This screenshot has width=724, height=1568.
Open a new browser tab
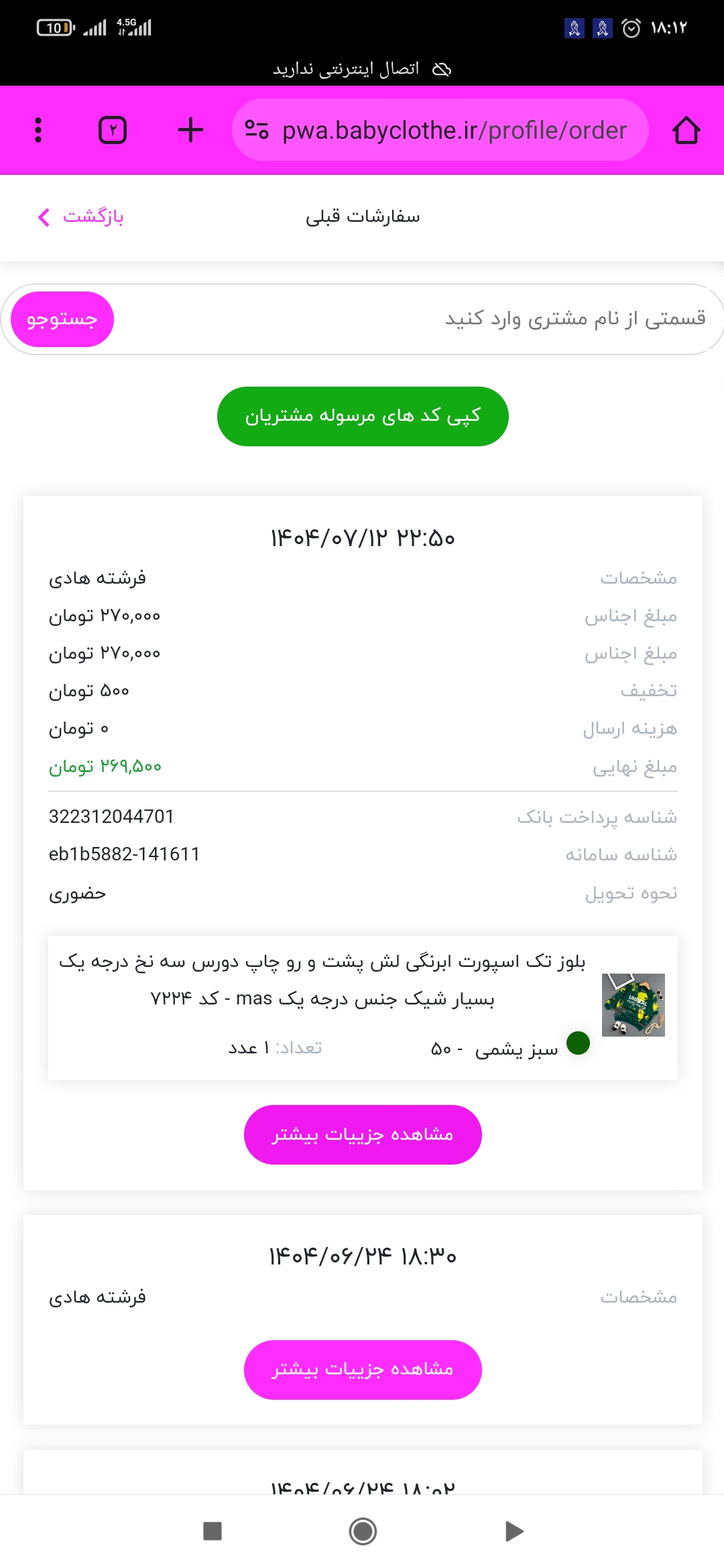coord(190,130)
